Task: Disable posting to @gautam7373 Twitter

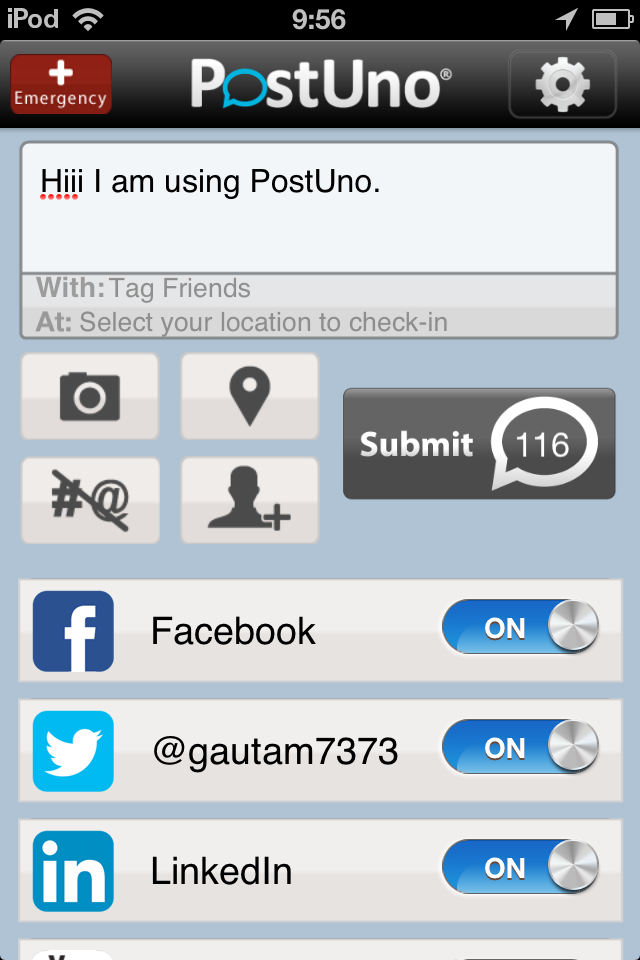Action: click(x=520, y=749)
